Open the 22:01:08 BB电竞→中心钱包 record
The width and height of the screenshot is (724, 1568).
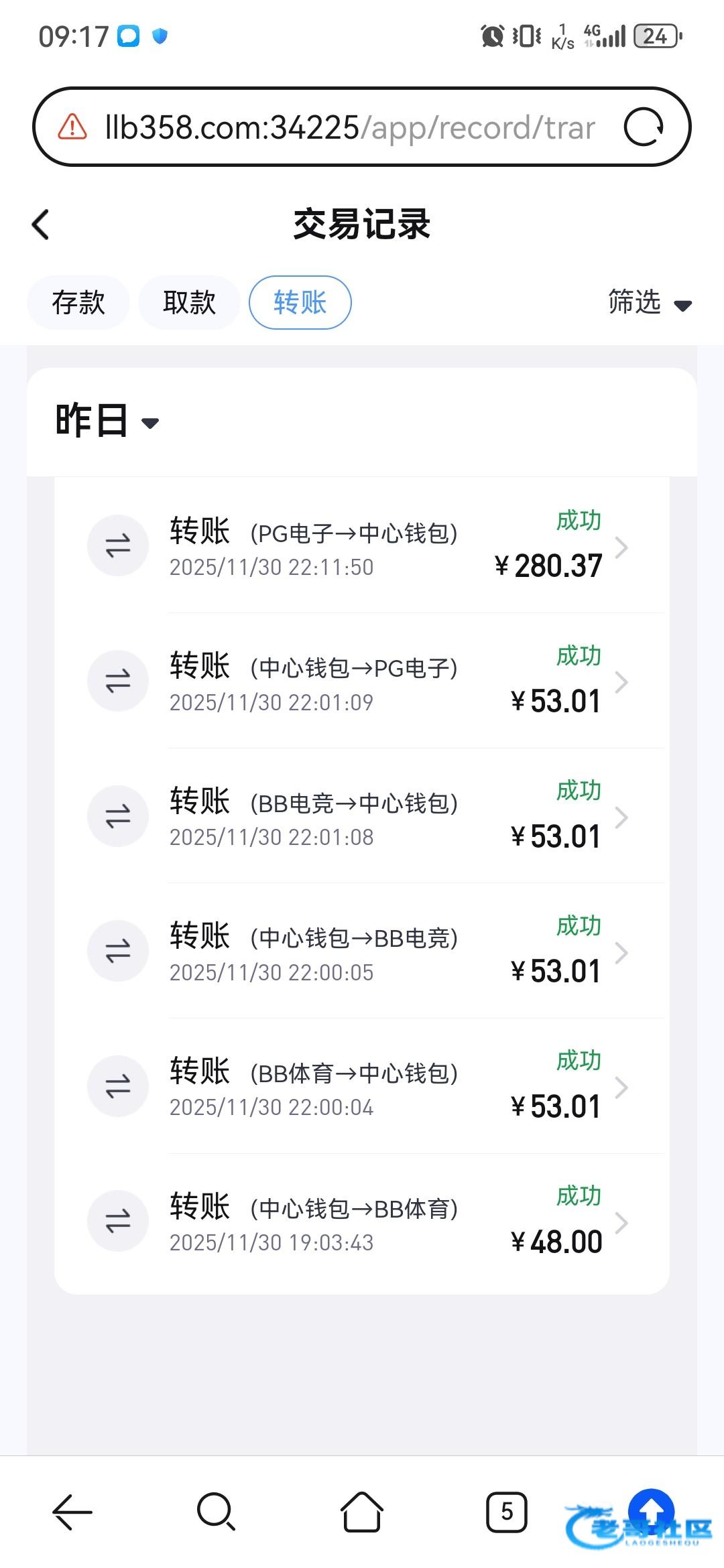pyautogui.click(x=362, y=817)
